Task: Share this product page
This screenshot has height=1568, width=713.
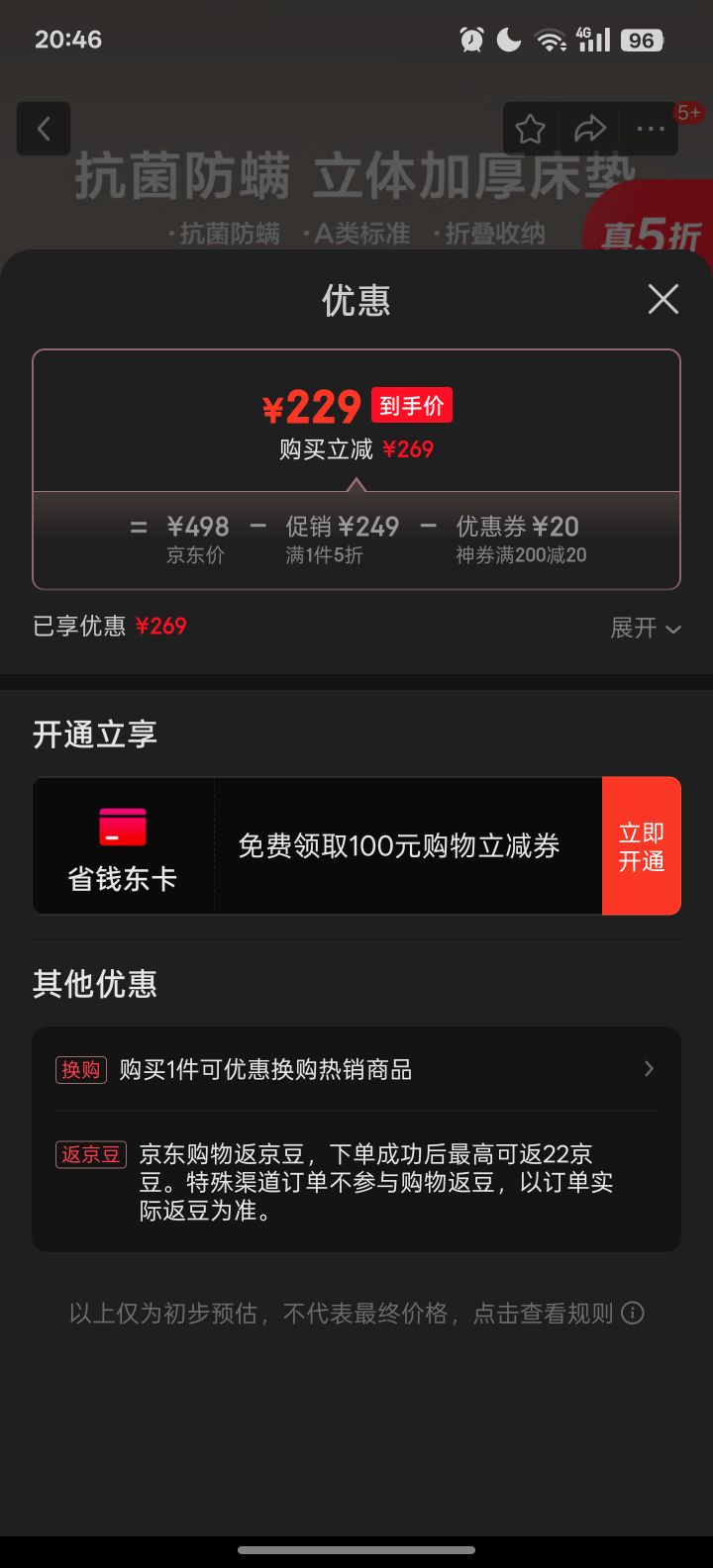Action: click(590, 129)
